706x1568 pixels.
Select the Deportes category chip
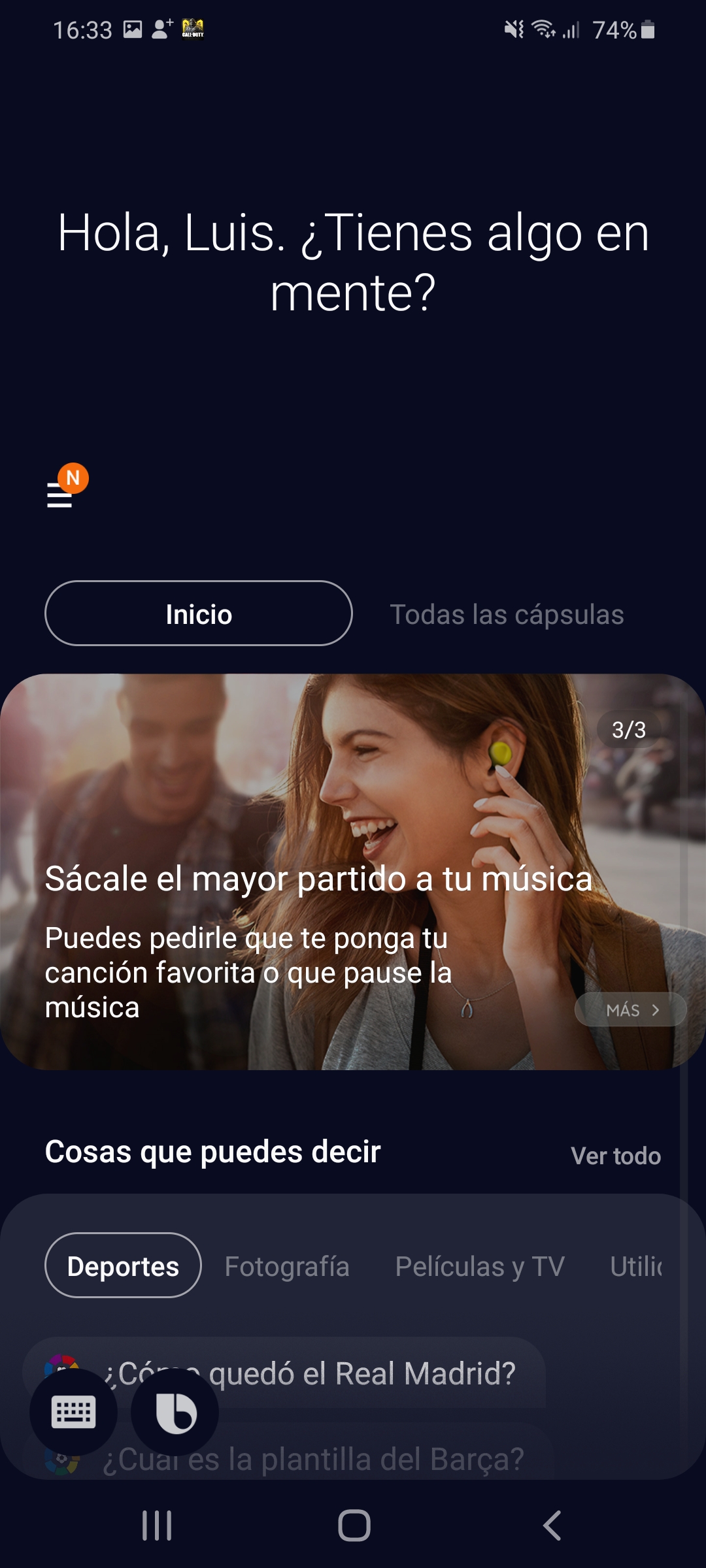coord(123,1266)
